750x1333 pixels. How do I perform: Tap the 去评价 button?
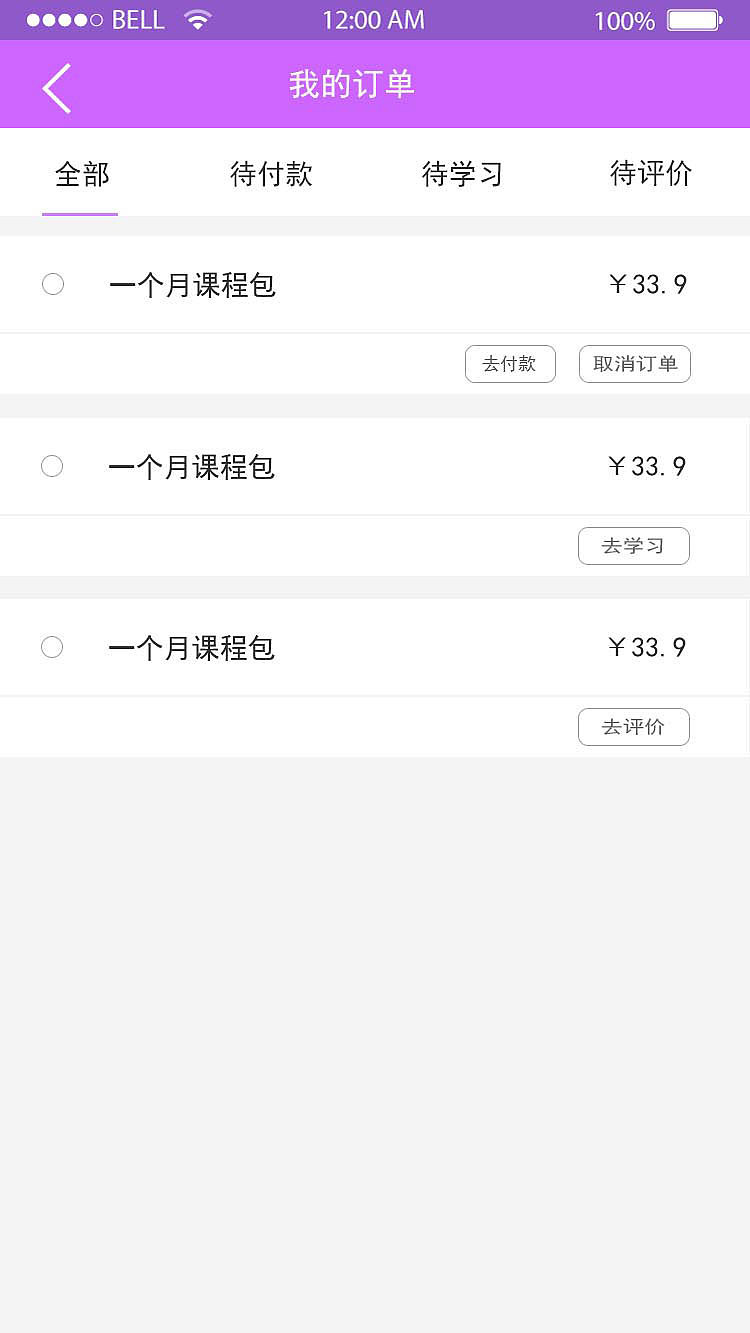633,727
